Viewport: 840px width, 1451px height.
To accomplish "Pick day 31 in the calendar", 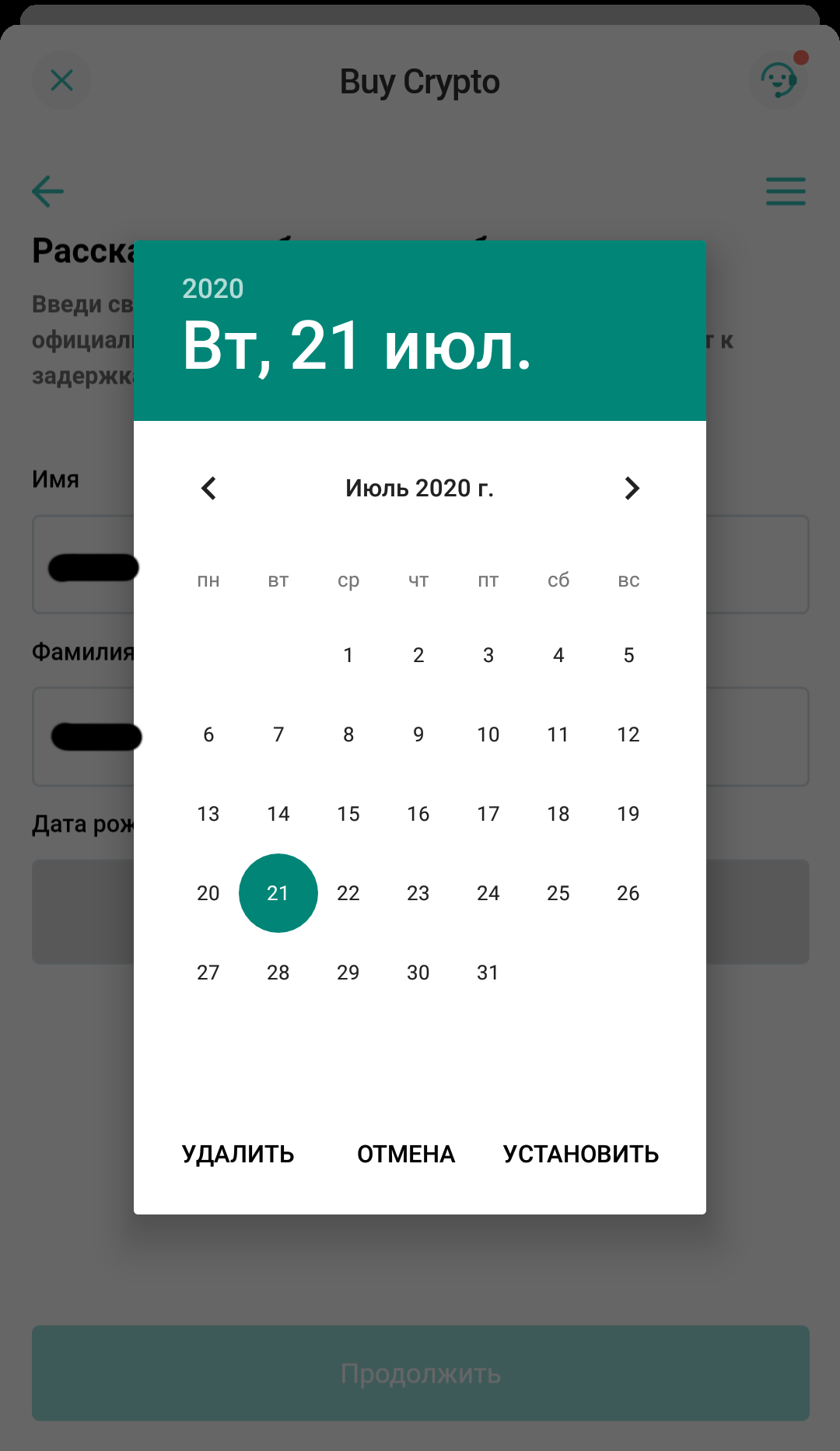I will point(488,973).
